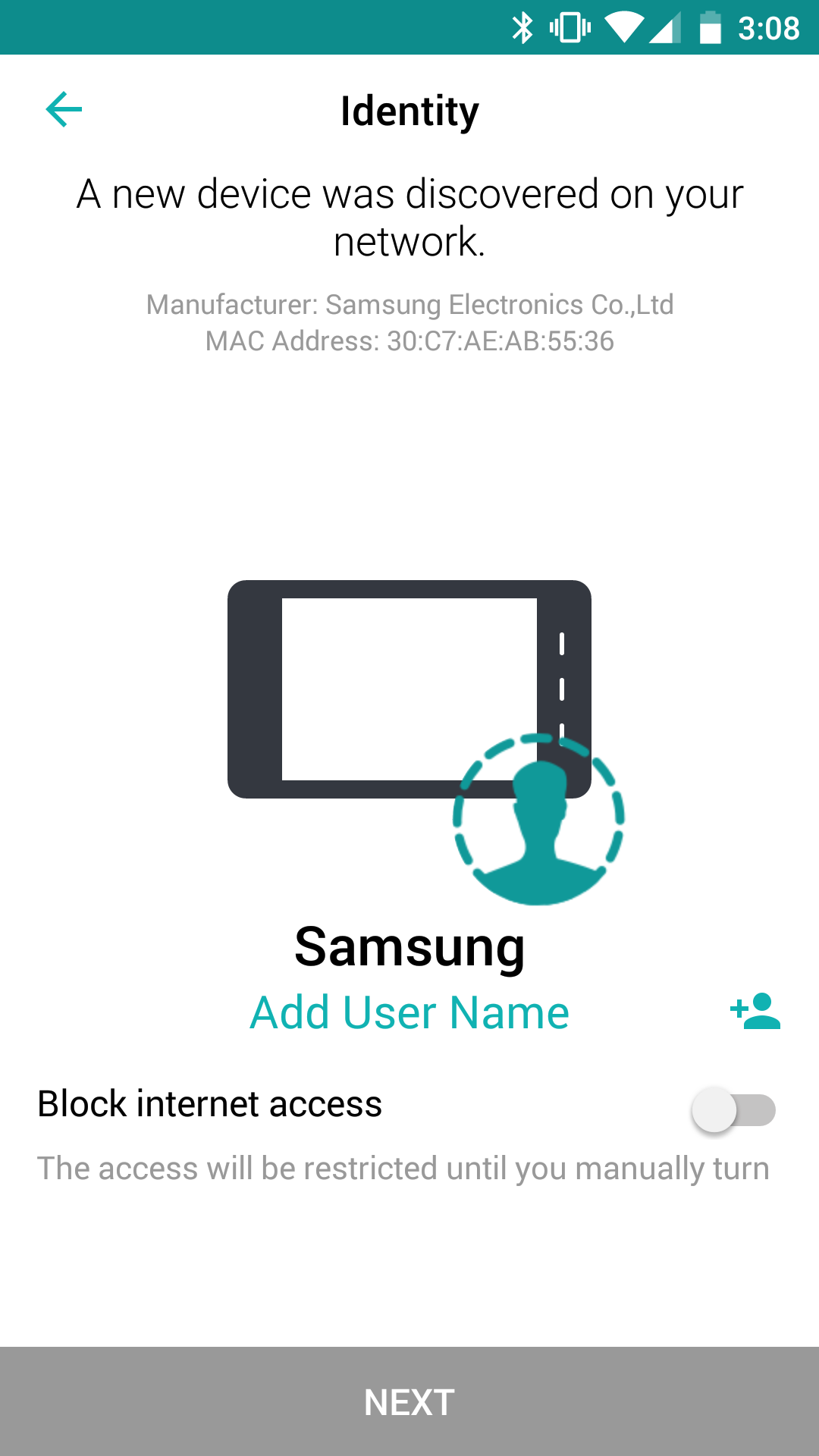Image resolution: width=819 pixels, height=1456 pixels.
Task: Open the add user icon
Action: coord(755,1011)
